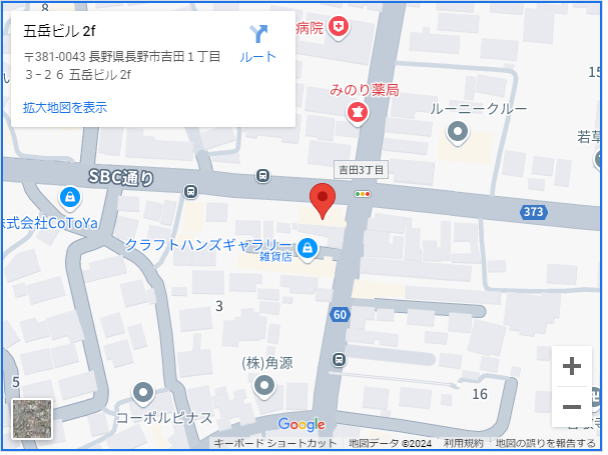This screenshot has width=608, height=455.
Task: Select the コーポルピナス place marker
Action: (x=143, y=393)
